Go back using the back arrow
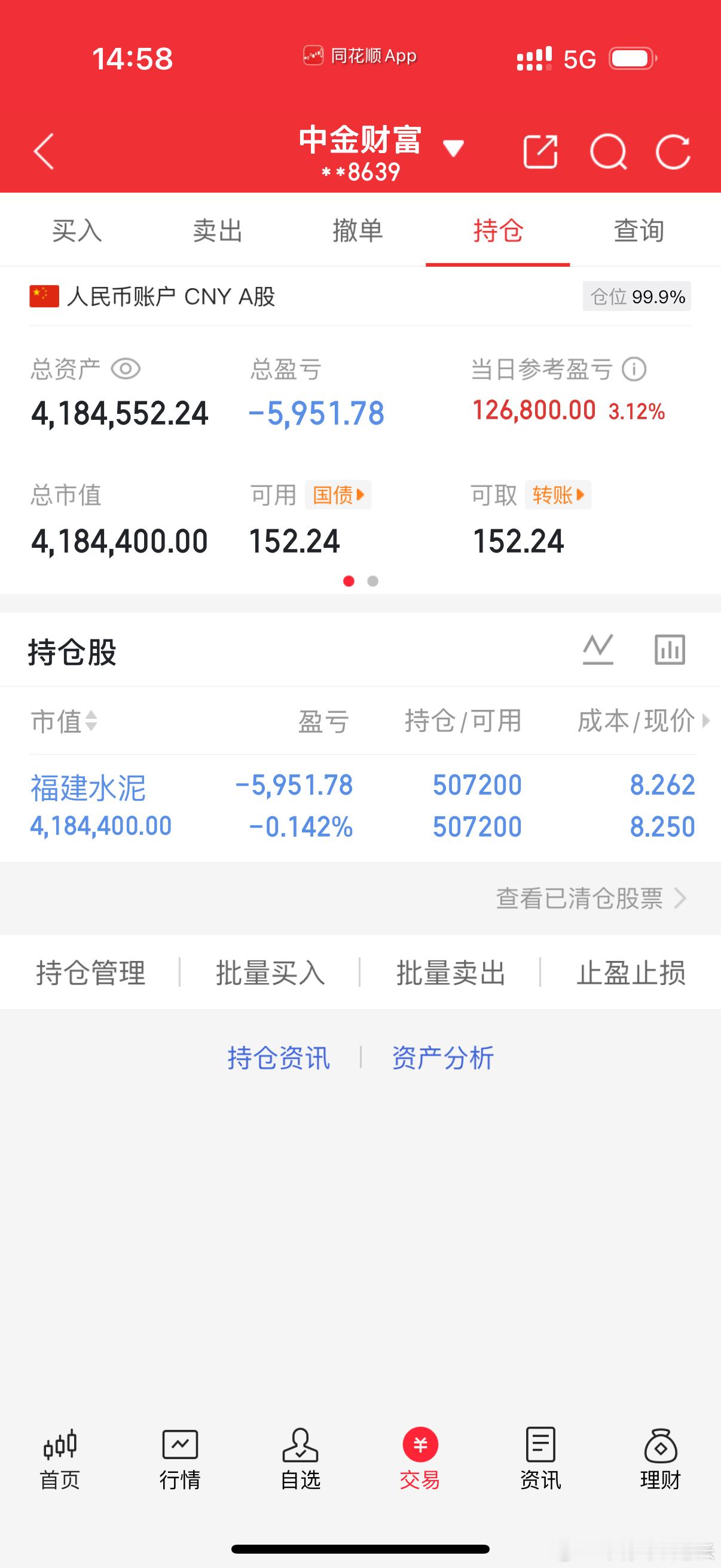 pos(43,151)
